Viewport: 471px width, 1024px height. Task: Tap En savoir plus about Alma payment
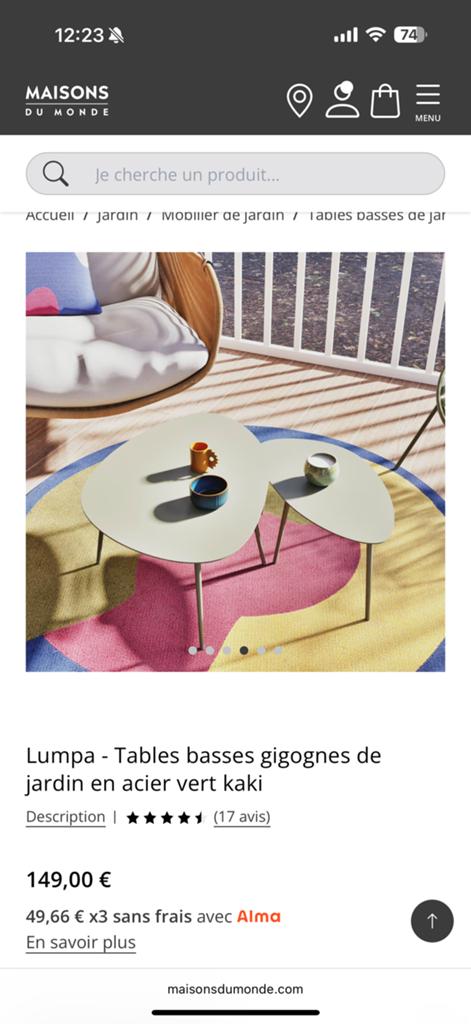point(81,942)
